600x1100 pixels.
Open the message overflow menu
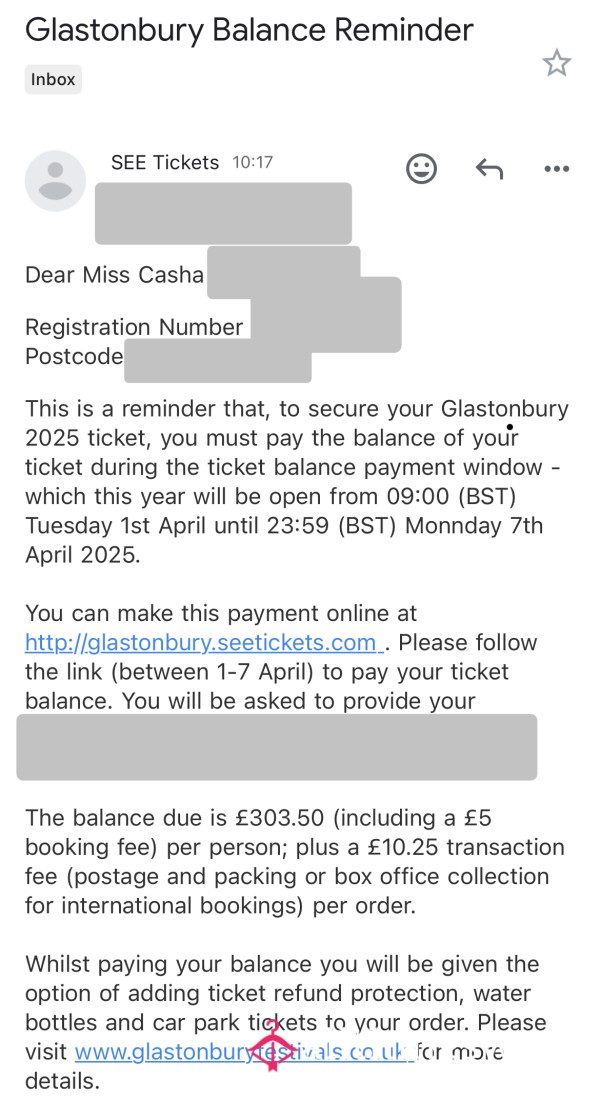[556, 168]
